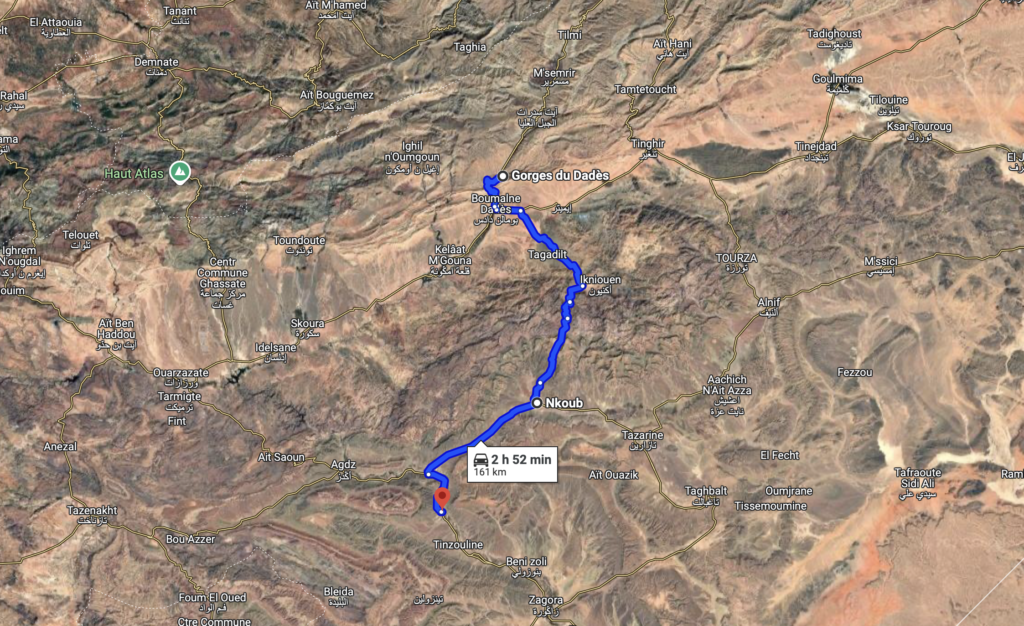The image size is (1024, 626).
Task: Select the red destination pin
Action: tap(441, 496)
